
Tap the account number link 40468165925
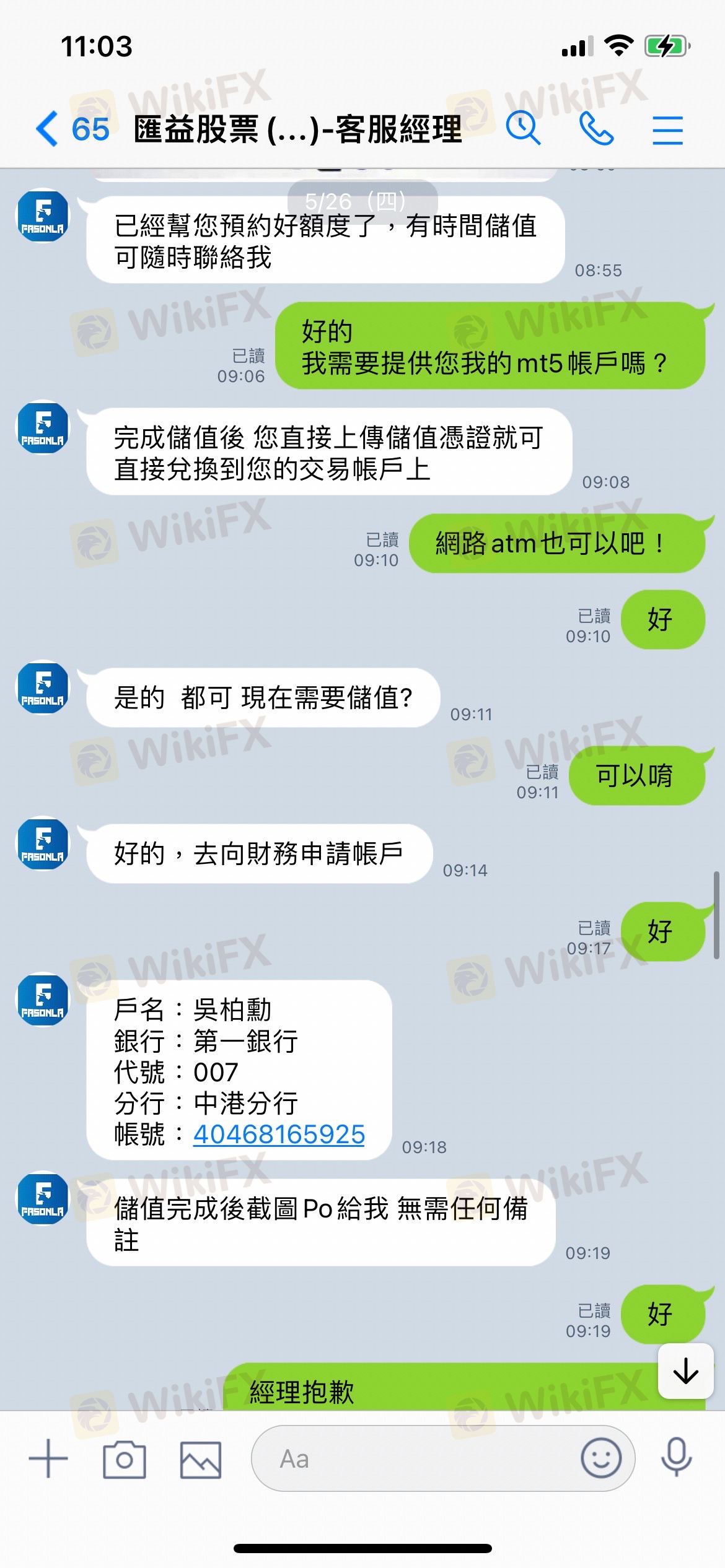point(279,1135)
